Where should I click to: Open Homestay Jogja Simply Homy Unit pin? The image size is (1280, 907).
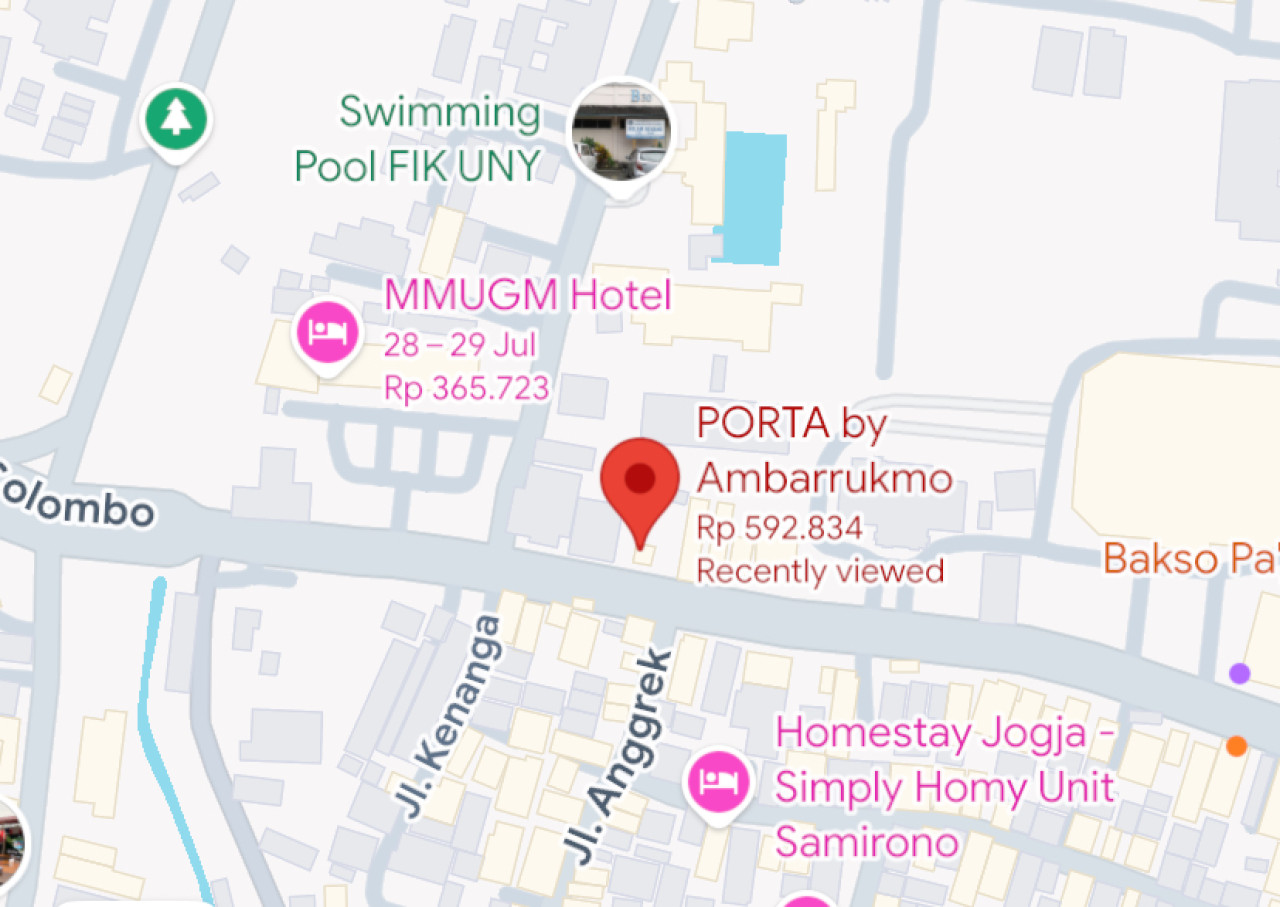[718, 780]
